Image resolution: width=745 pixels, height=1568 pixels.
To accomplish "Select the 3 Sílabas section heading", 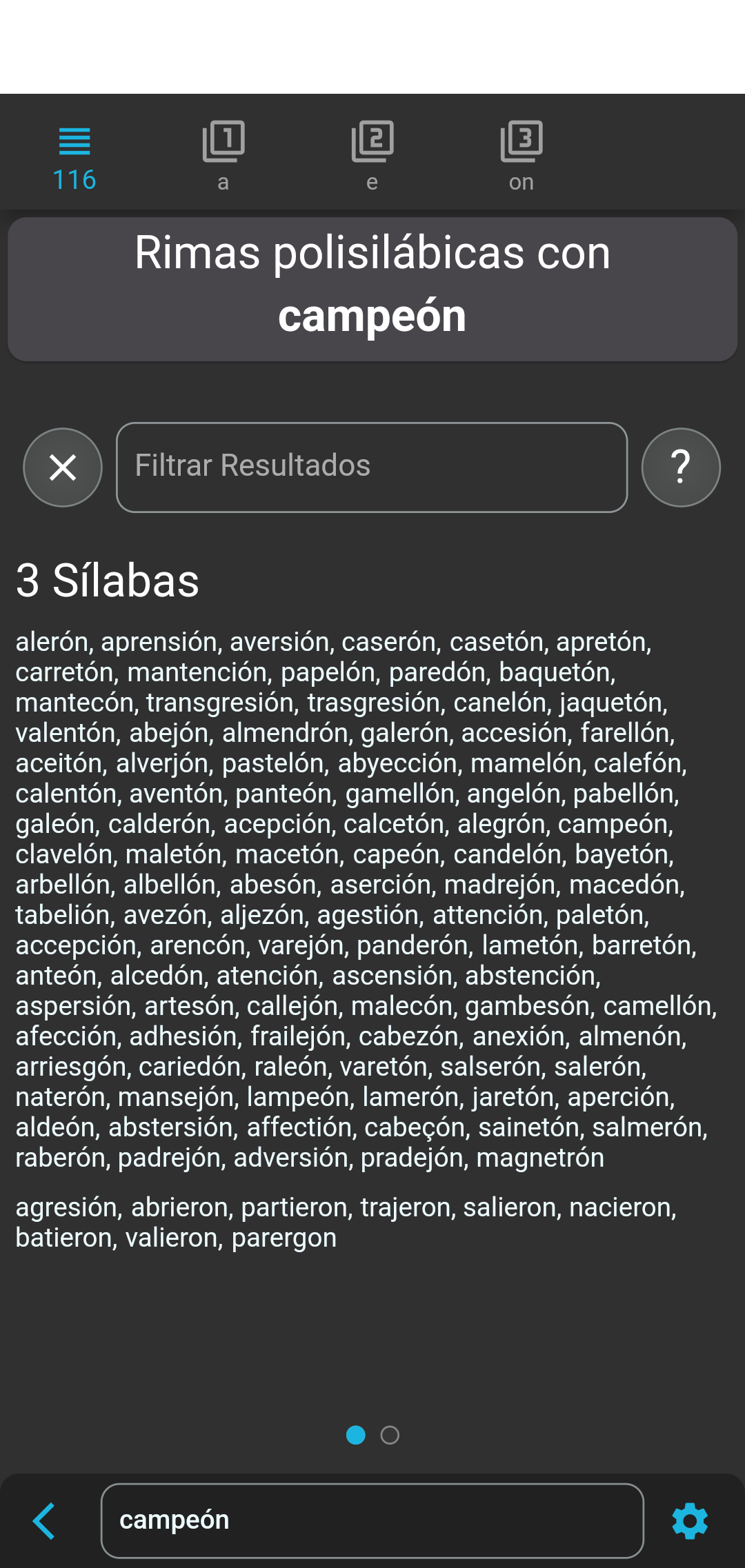I will [x=106, y=583].
